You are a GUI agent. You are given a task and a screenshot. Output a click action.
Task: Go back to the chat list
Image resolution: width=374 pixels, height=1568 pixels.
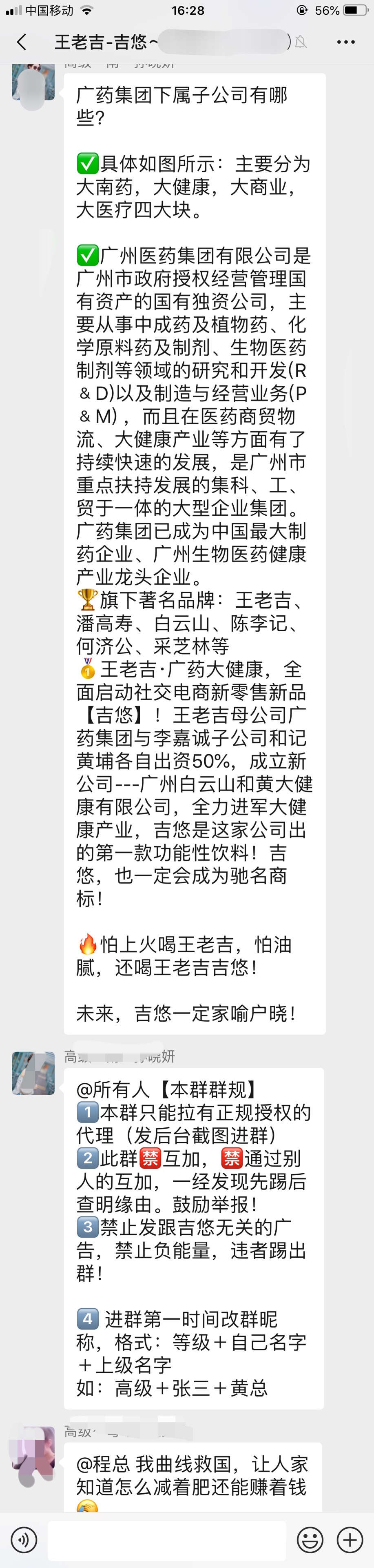point(22,42)
